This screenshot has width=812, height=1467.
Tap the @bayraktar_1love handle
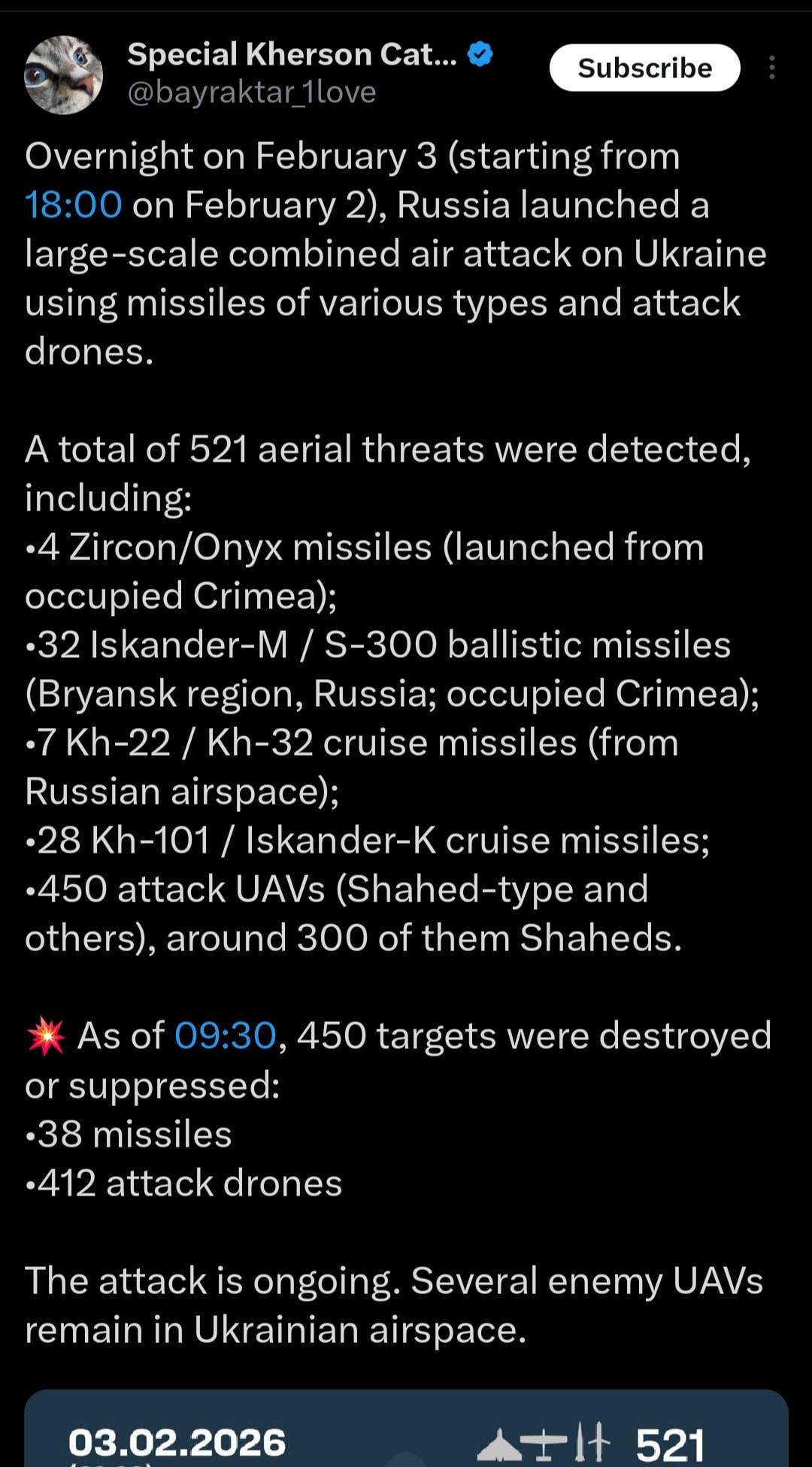pos(252,92)
